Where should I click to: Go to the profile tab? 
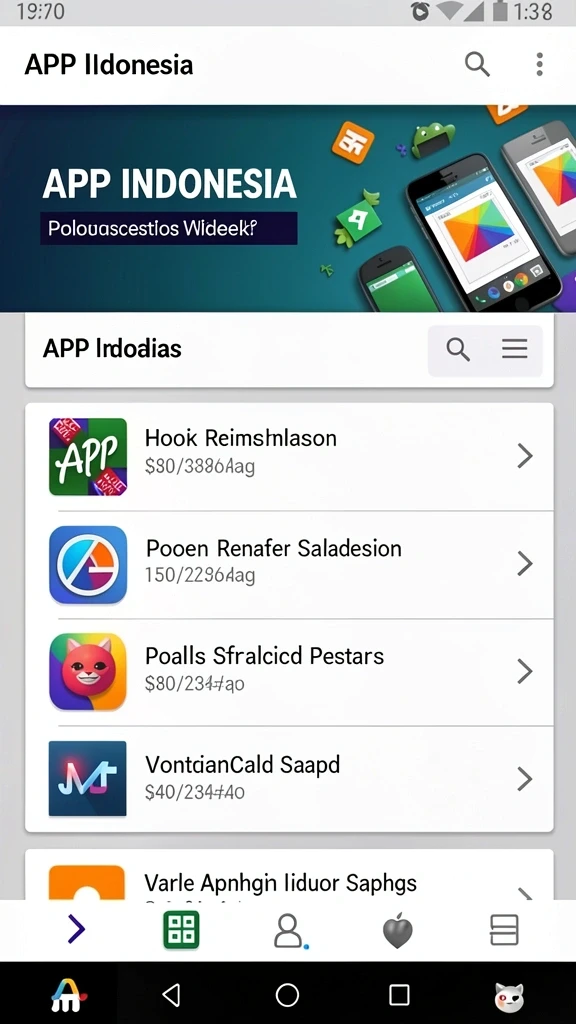point(288,931)
